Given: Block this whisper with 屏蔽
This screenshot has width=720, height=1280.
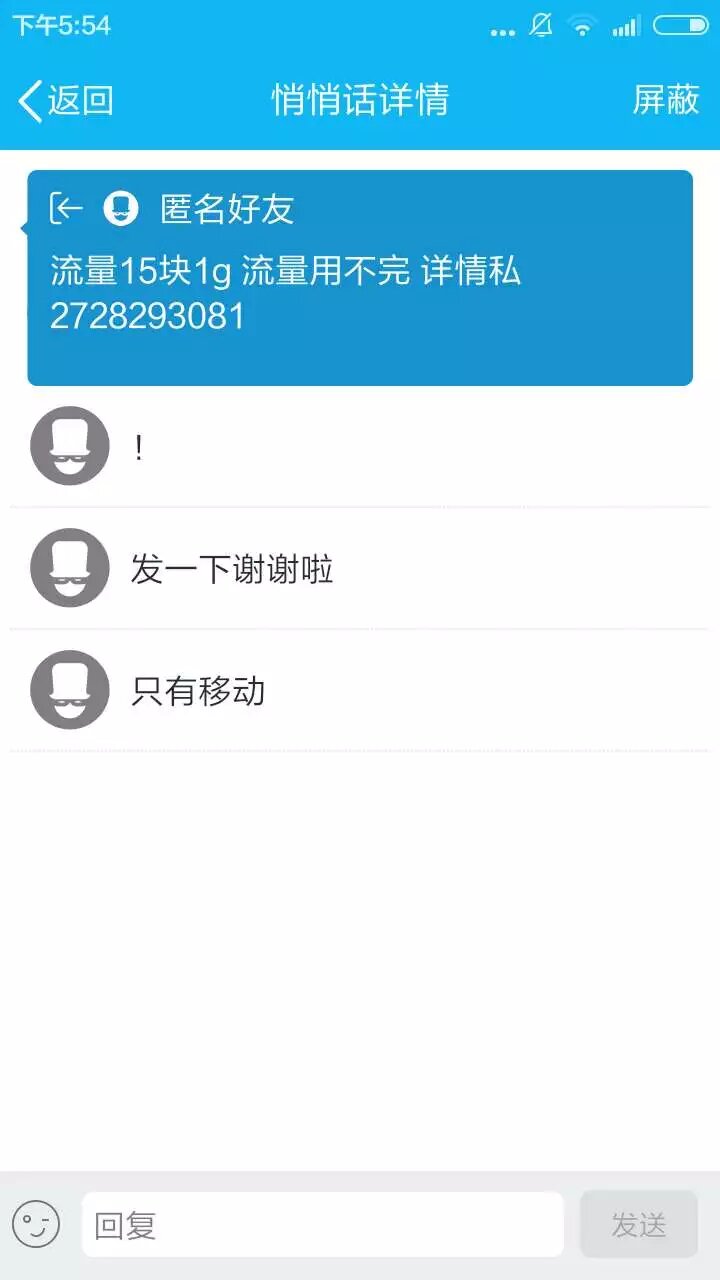Looking at the screenshot, I should coord(665,100).
